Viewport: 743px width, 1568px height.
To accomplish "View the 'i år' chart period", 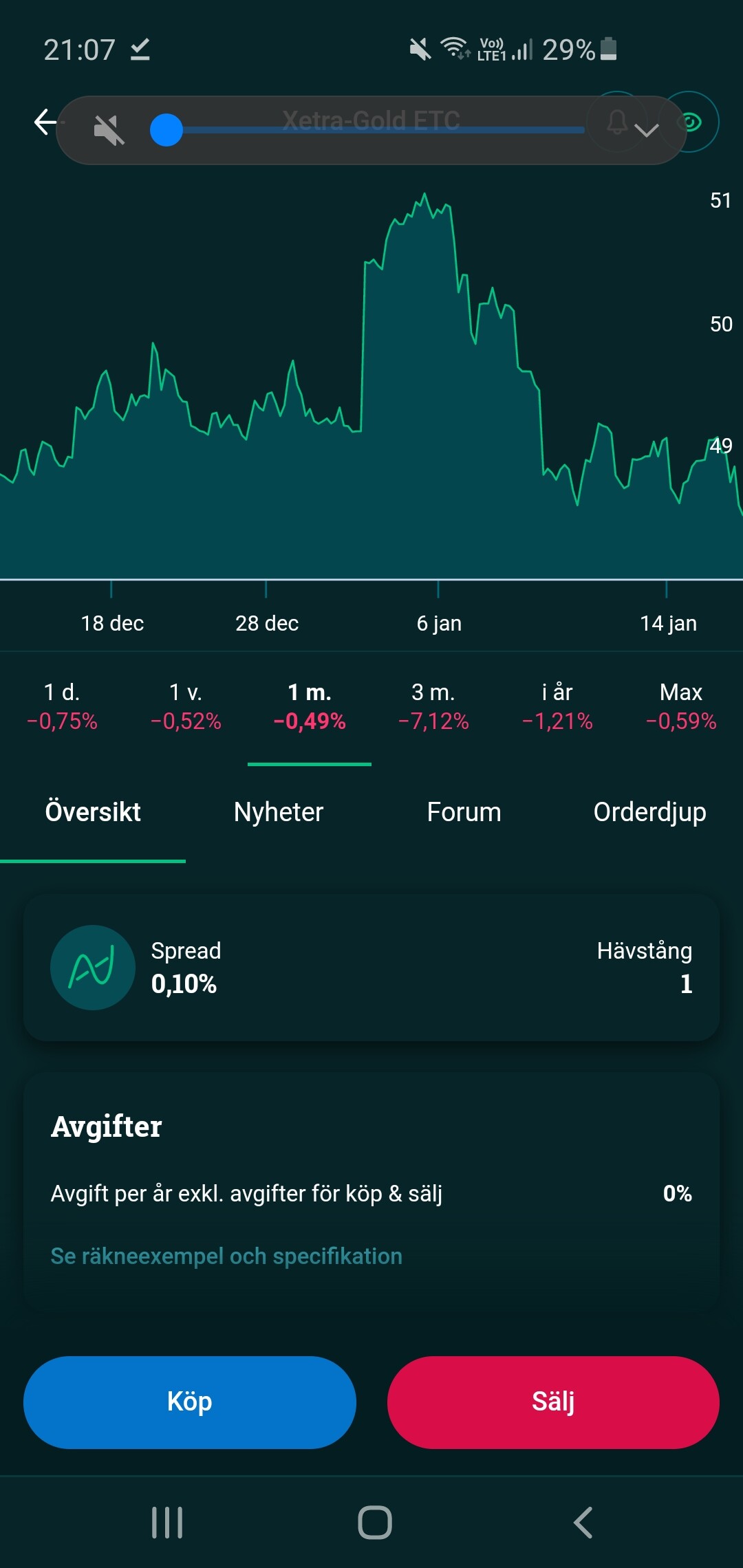I will 557,706.
